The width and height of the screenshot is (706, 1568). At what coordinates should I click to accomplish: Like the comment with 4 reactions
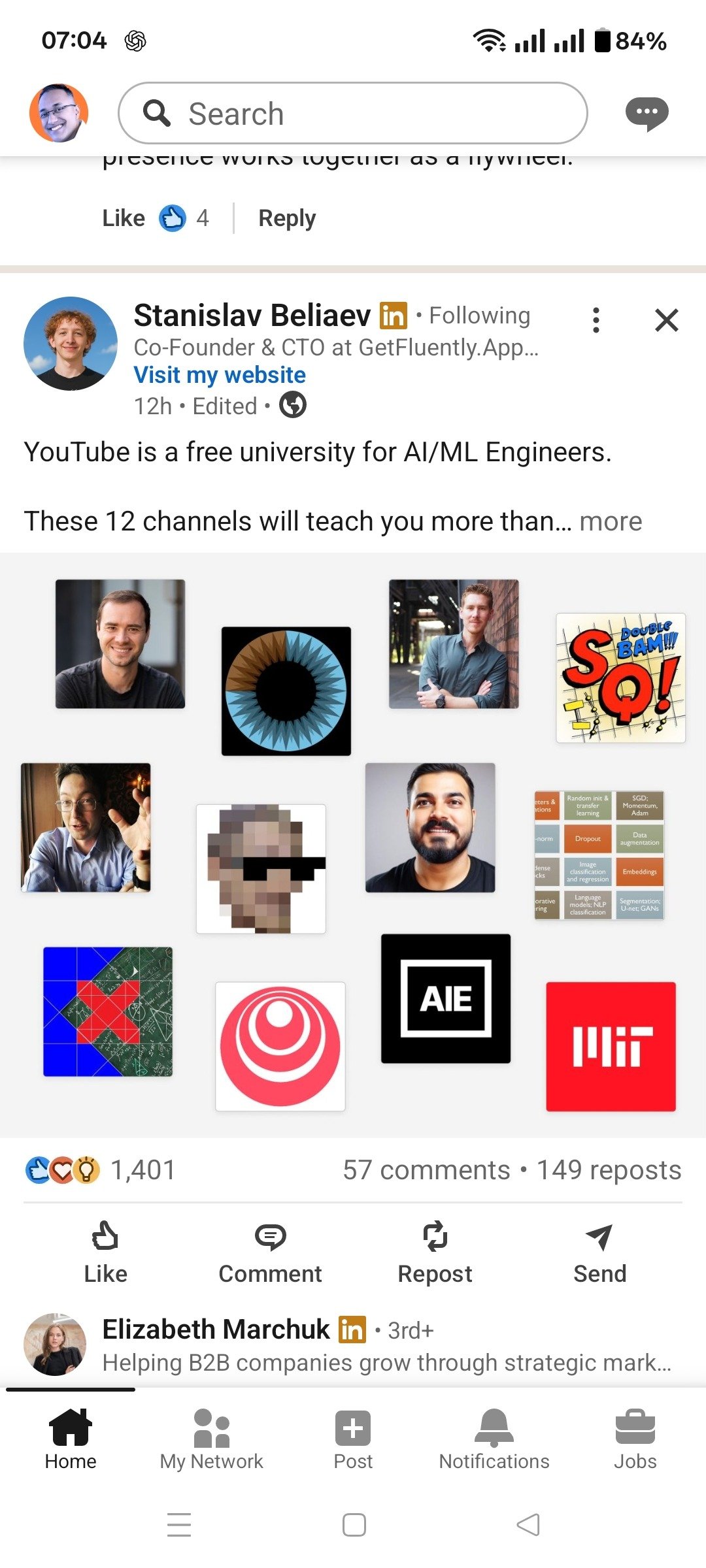(124, 218)
